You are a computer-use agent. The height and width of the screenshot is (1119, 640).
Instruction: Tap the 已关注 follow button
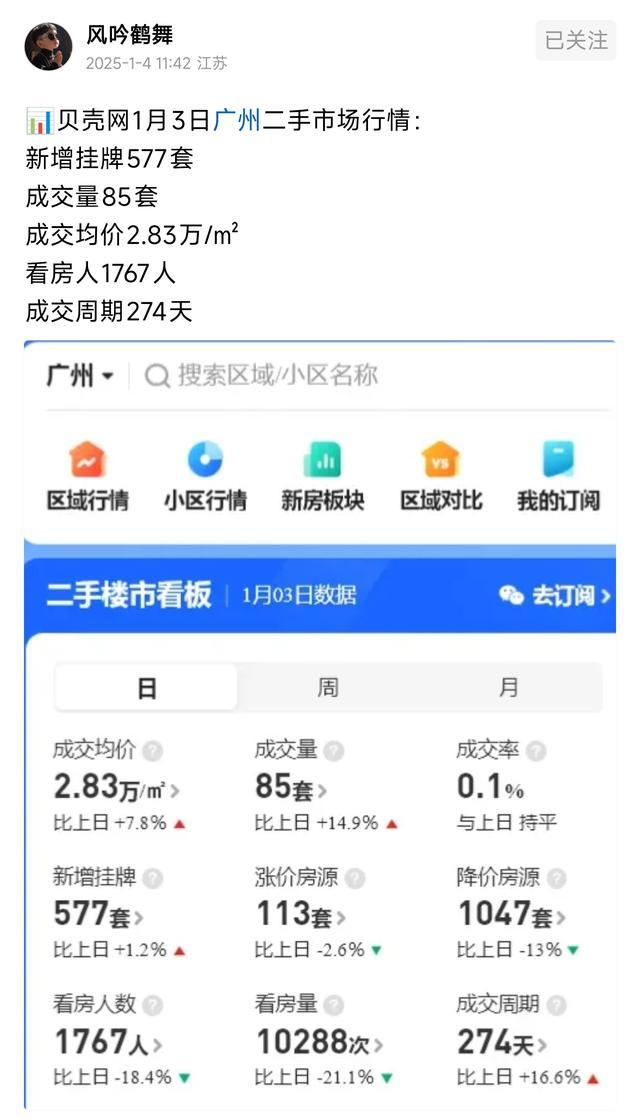[x=576, y=40]
